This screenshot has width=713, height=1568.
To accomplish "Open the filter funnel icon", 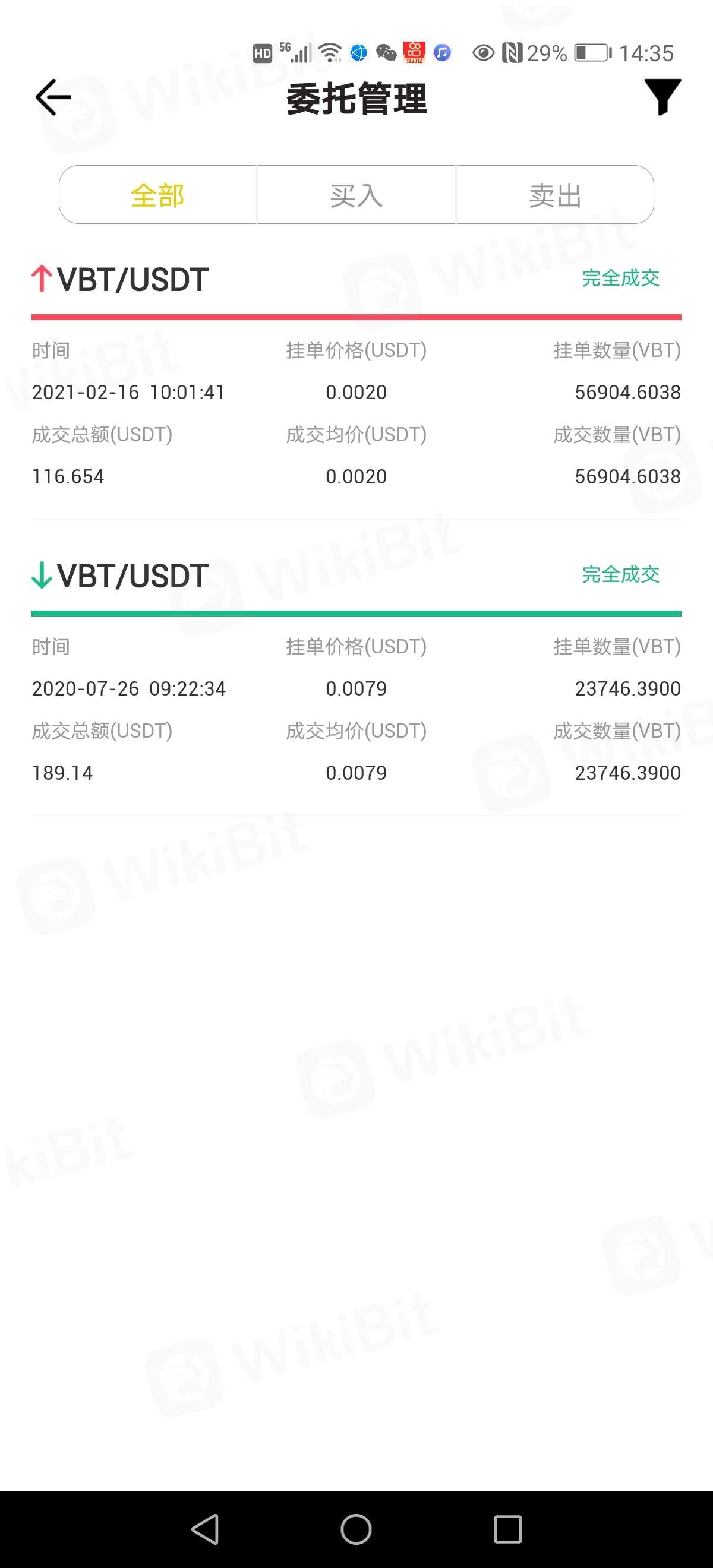I will (662, 97).
